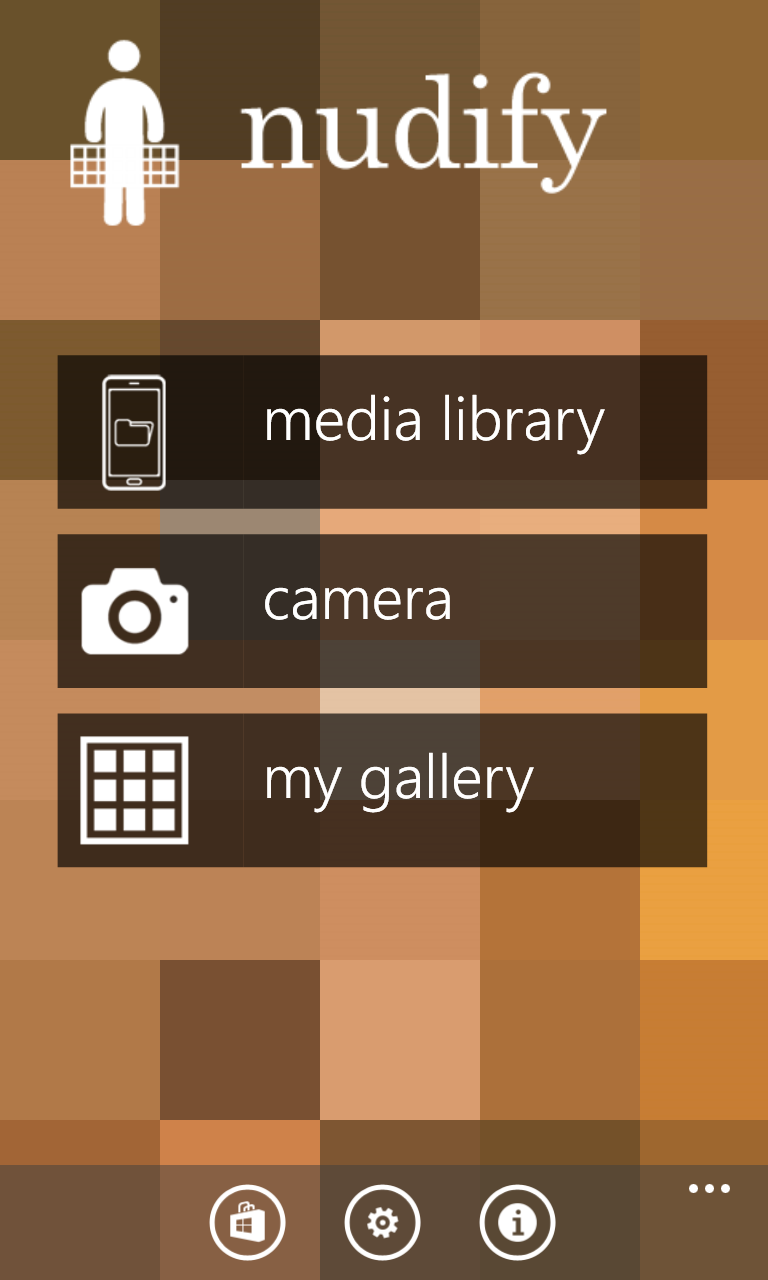Open the store icon in app bar
The height and width of the screenshot is (1280, 768).
(247, 1222)
